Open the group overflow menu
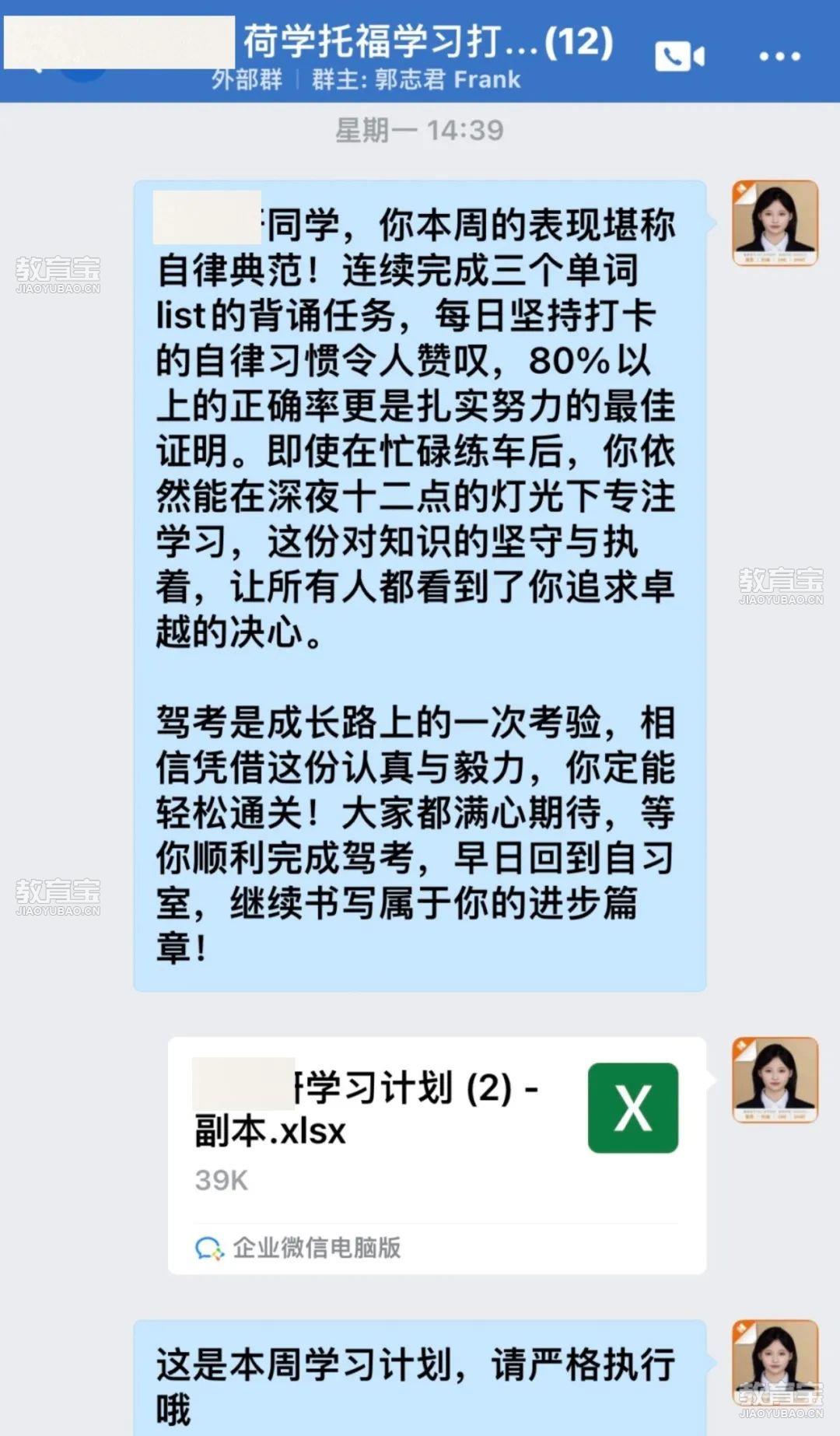Screen dimensions: 840x1436 (779, 57)
